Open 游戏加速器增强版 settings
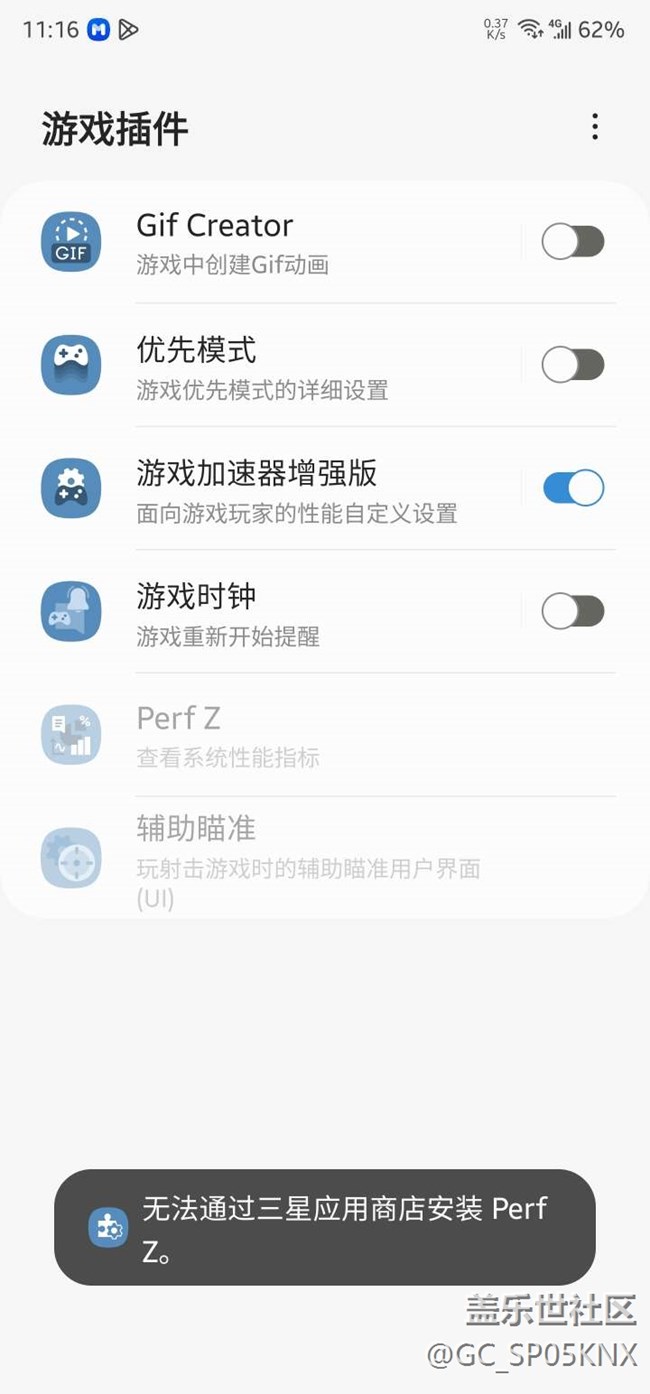The height and width of the screenshot is (1394, 650). click(300, 489)
